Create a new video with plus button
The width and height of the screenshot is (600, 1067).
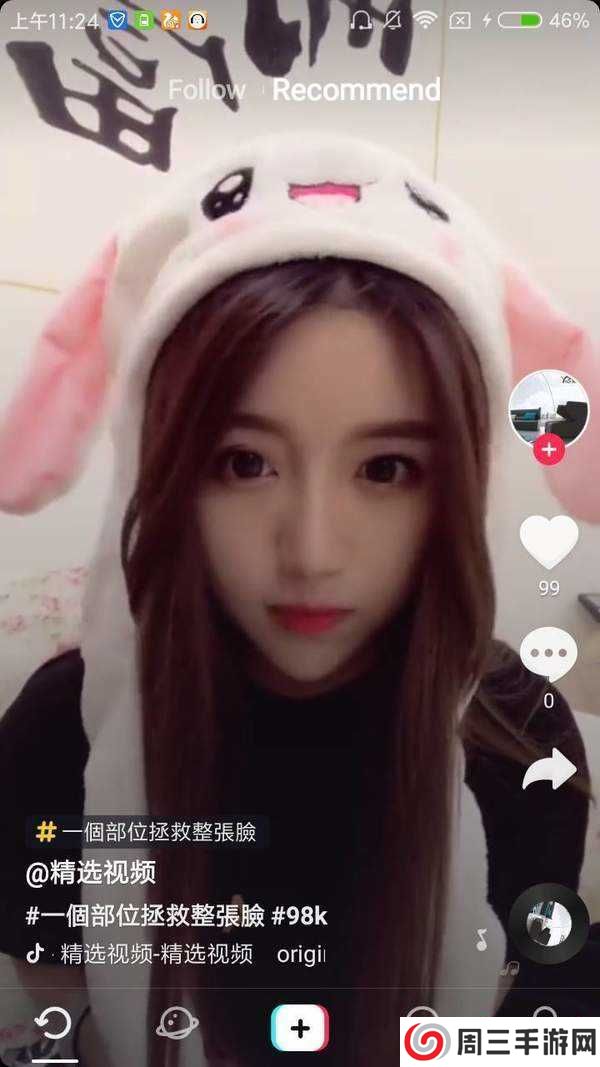[x=300, y=1027]
